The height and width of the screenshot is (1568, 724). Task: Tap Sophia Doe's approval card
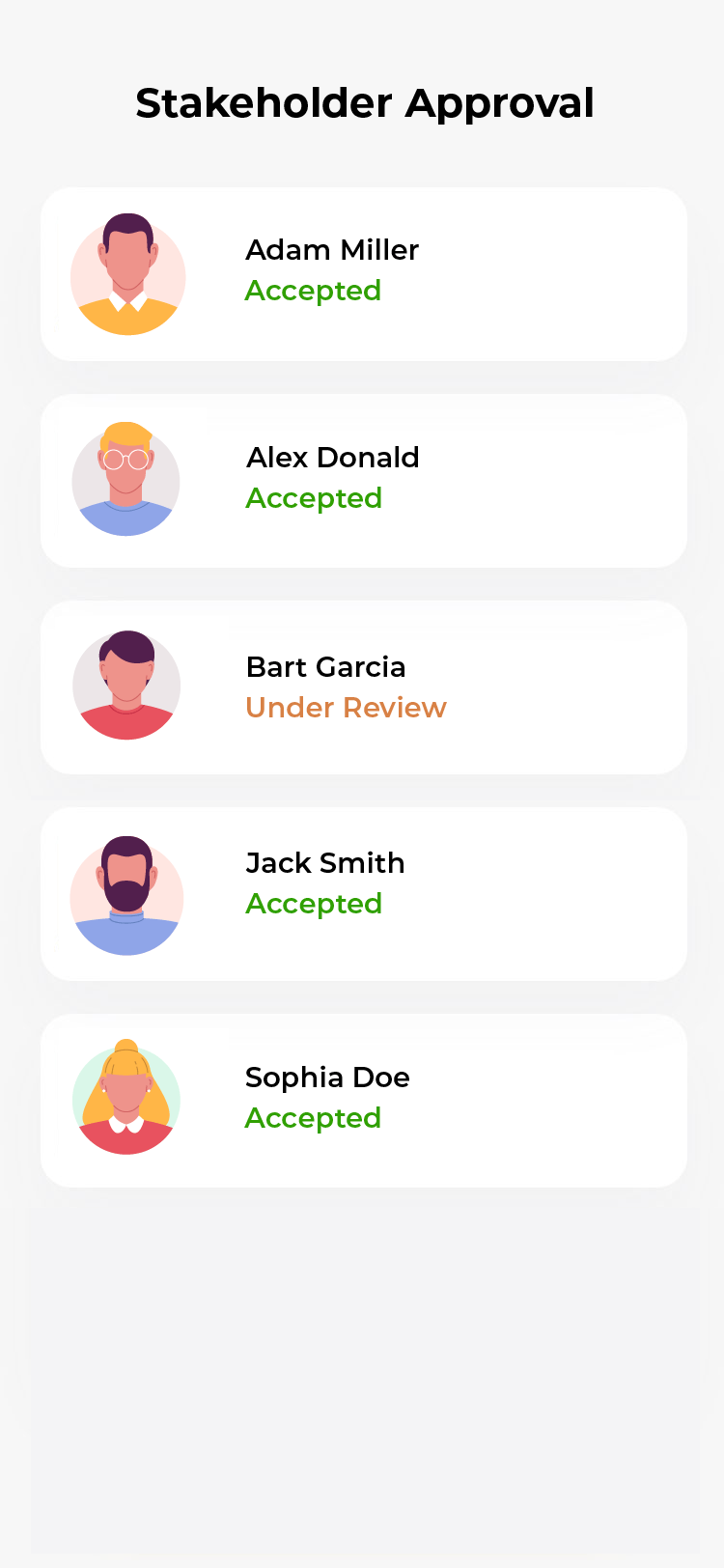click(364, 1101)
